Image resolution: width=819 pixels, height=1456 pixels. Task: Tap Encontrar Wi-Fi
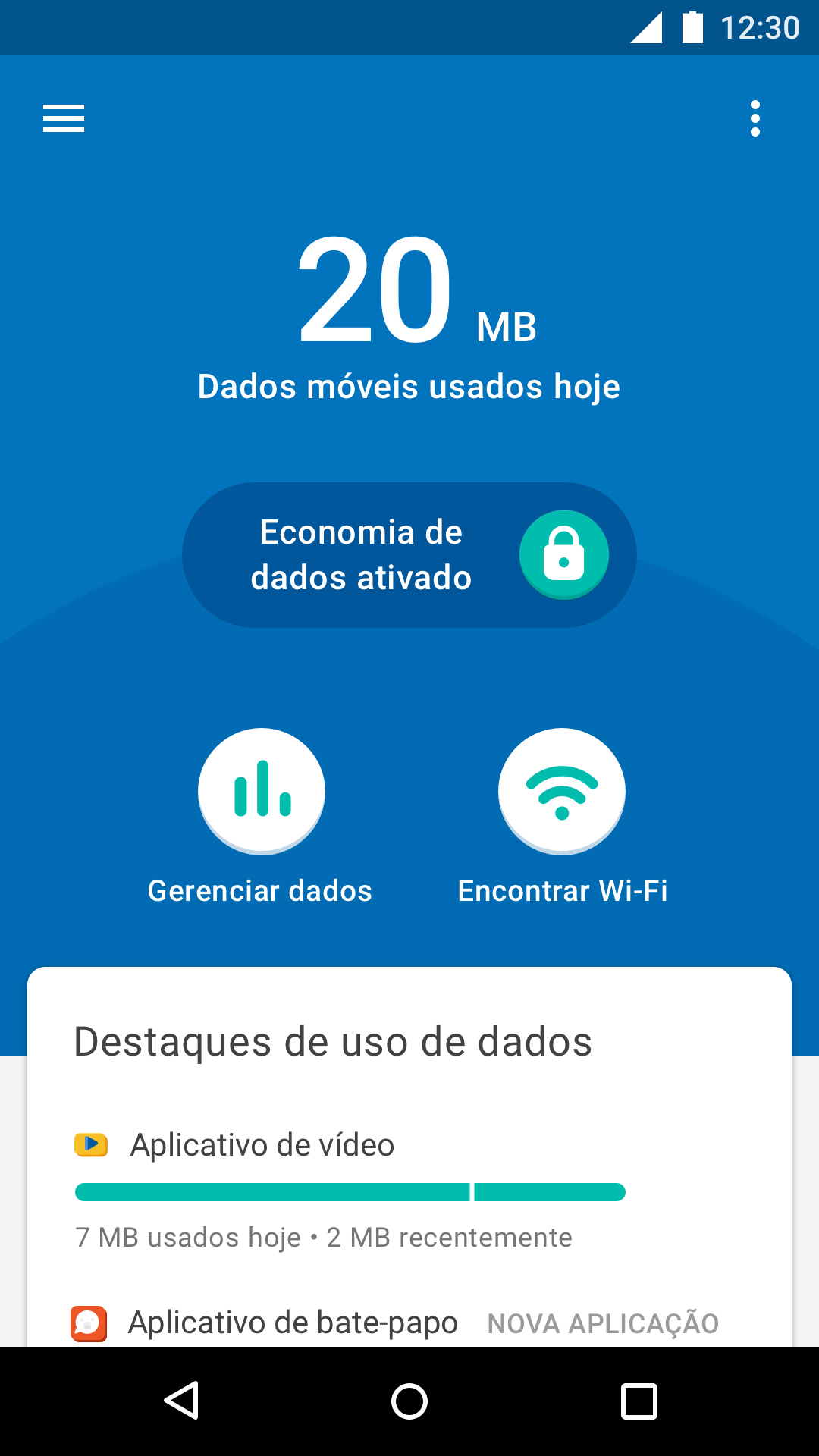click(x=562, y=791)
